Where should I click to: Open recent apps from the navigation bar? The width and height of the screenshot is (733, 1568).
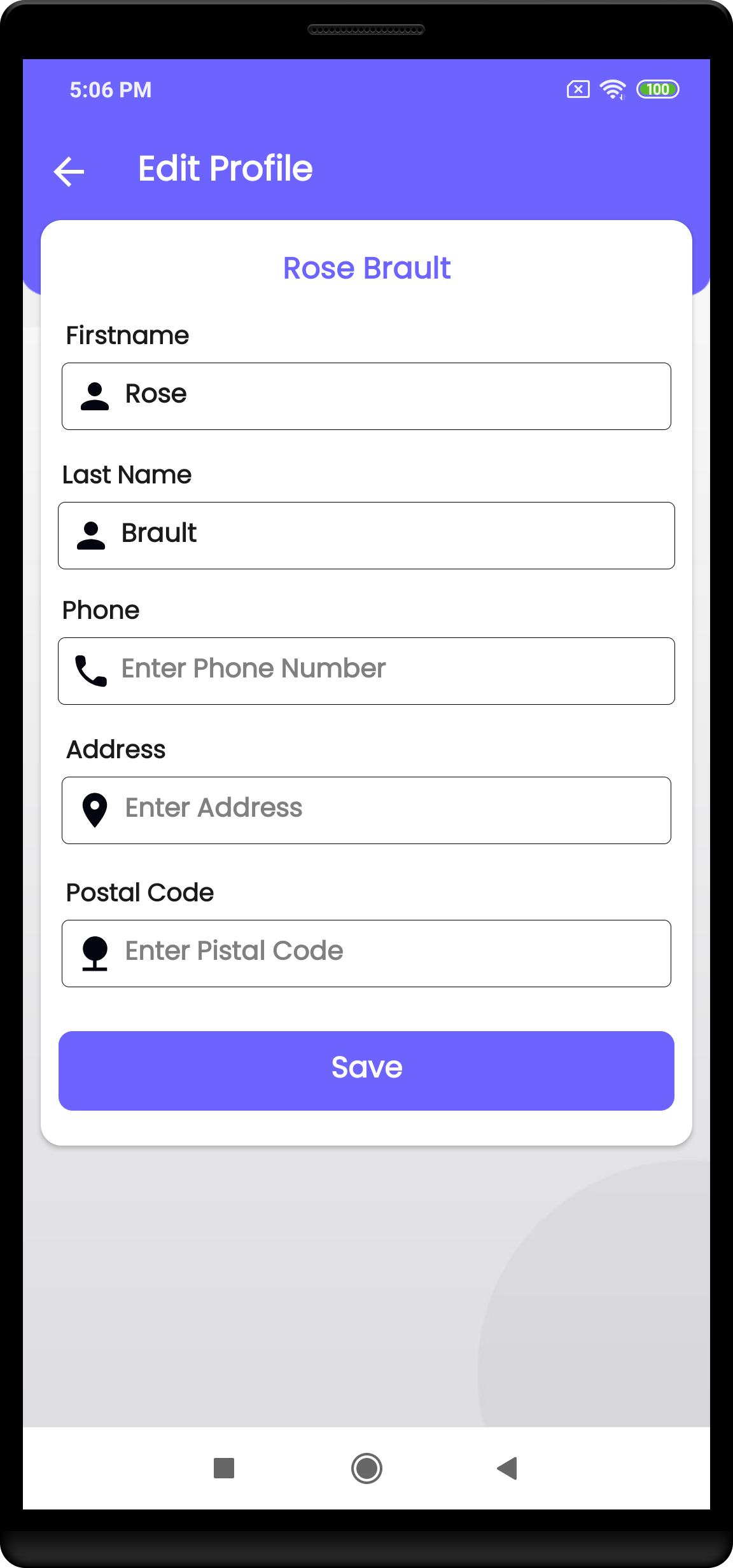[223, 1468]
